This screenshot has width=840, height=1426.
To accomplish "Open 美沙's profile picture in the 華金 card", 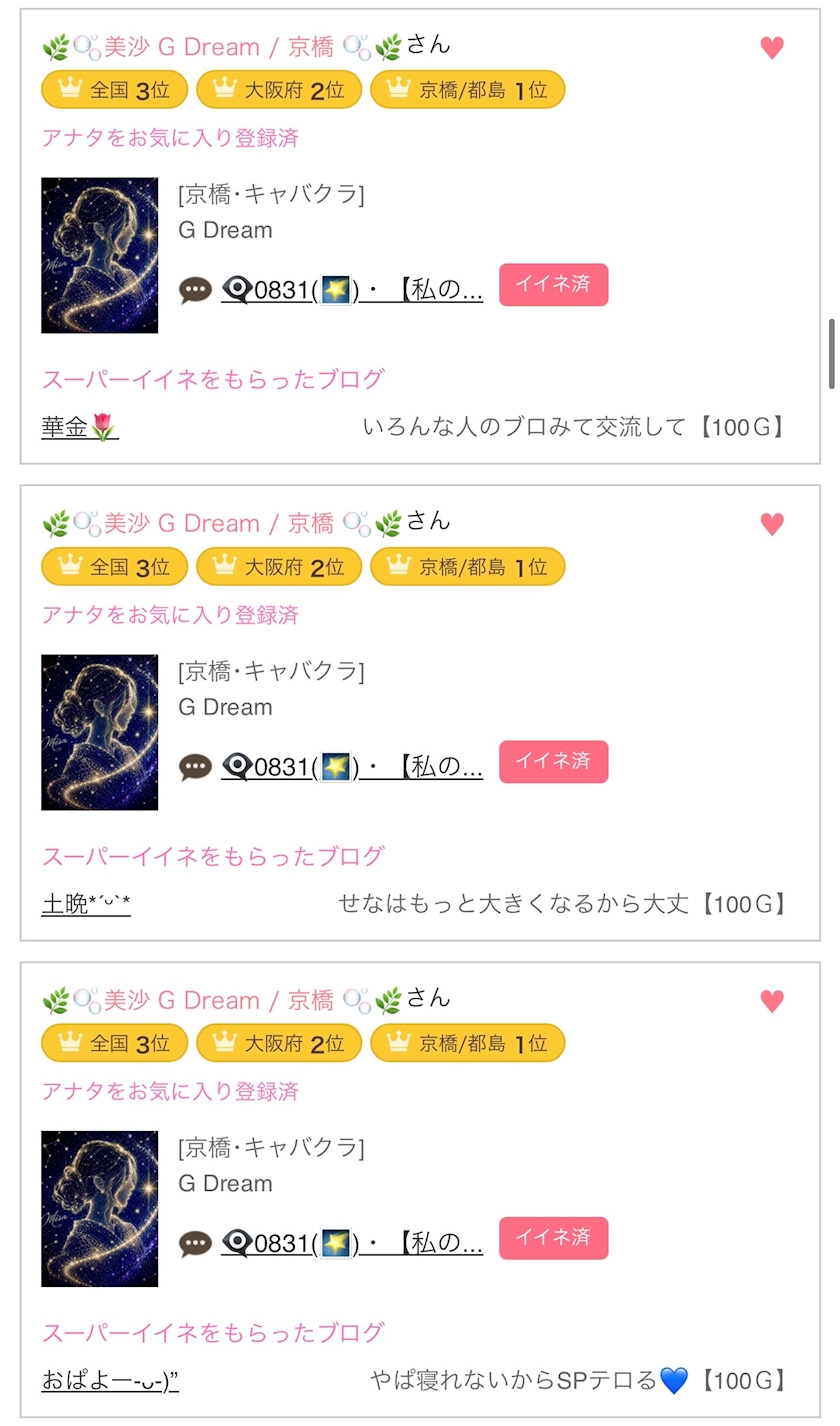I will 100,255.
